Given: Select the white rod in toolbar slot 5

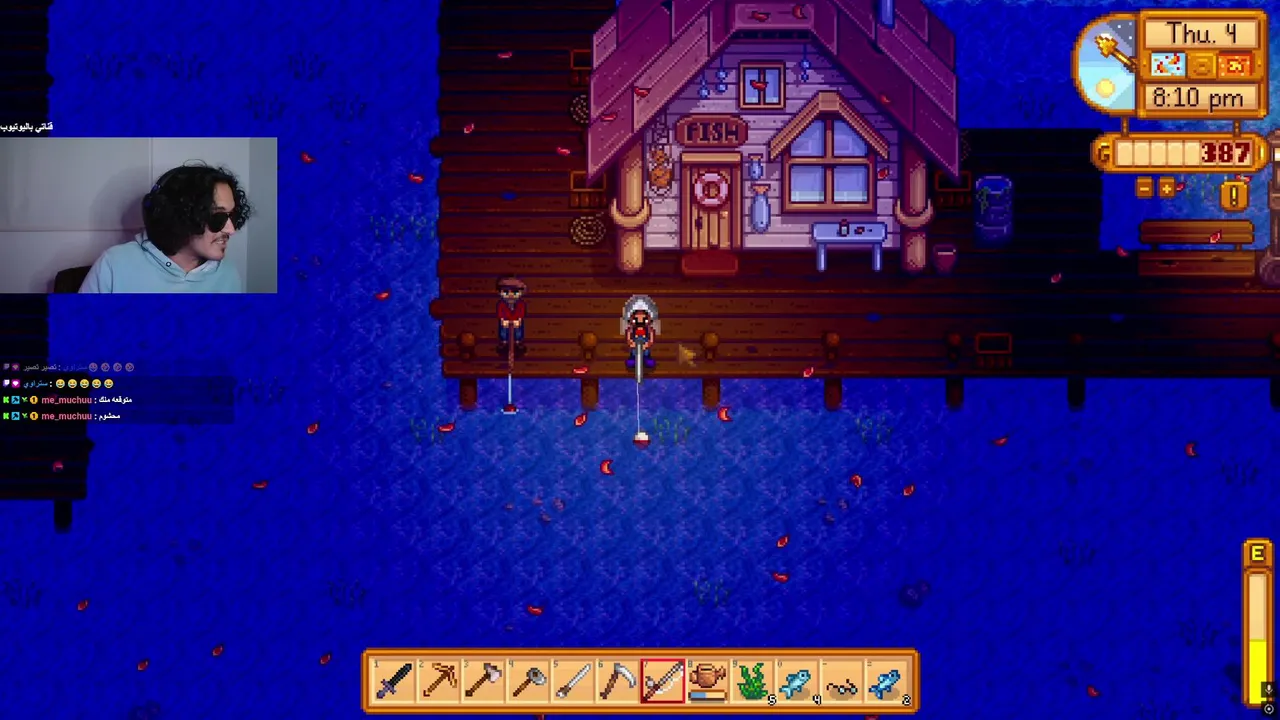Looking at the screenshot, I should coord(574,681).
